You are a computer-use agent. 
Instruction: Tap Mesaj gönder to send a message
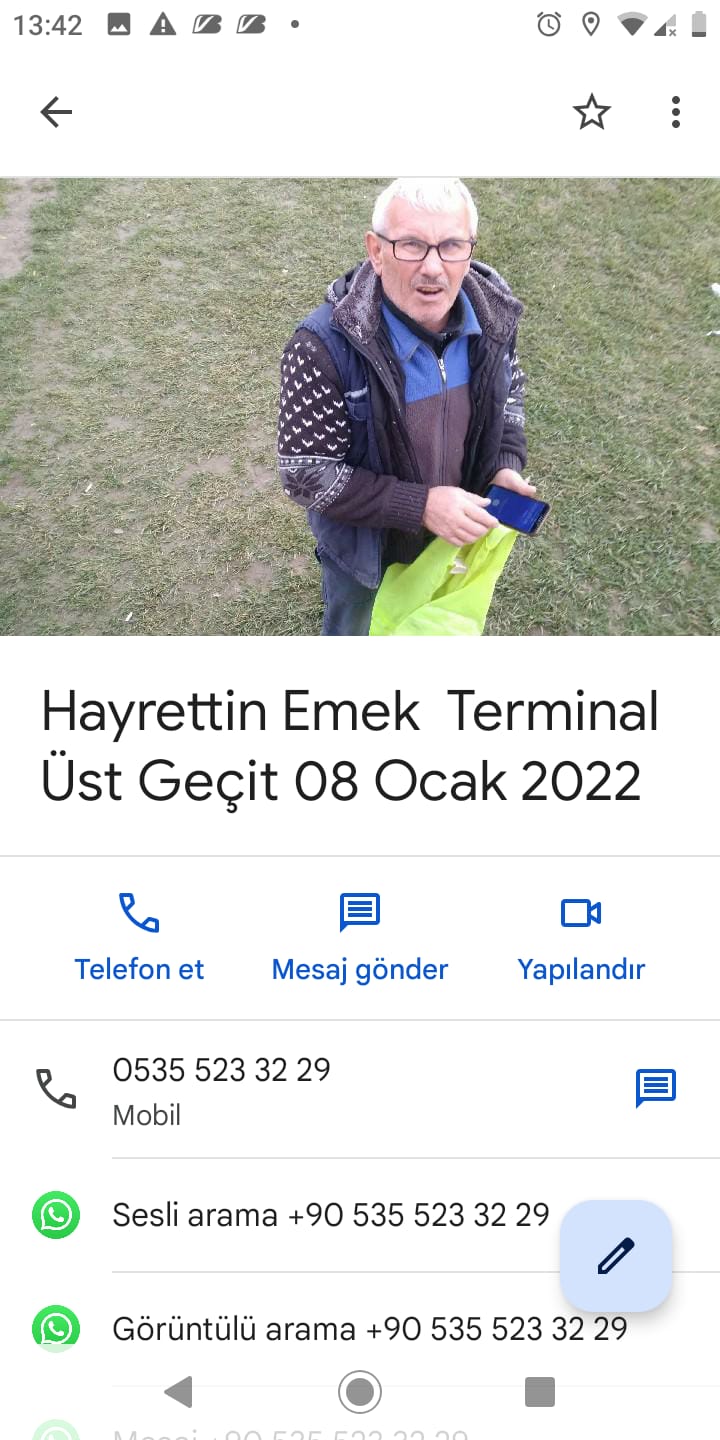(x=360, y=938)
